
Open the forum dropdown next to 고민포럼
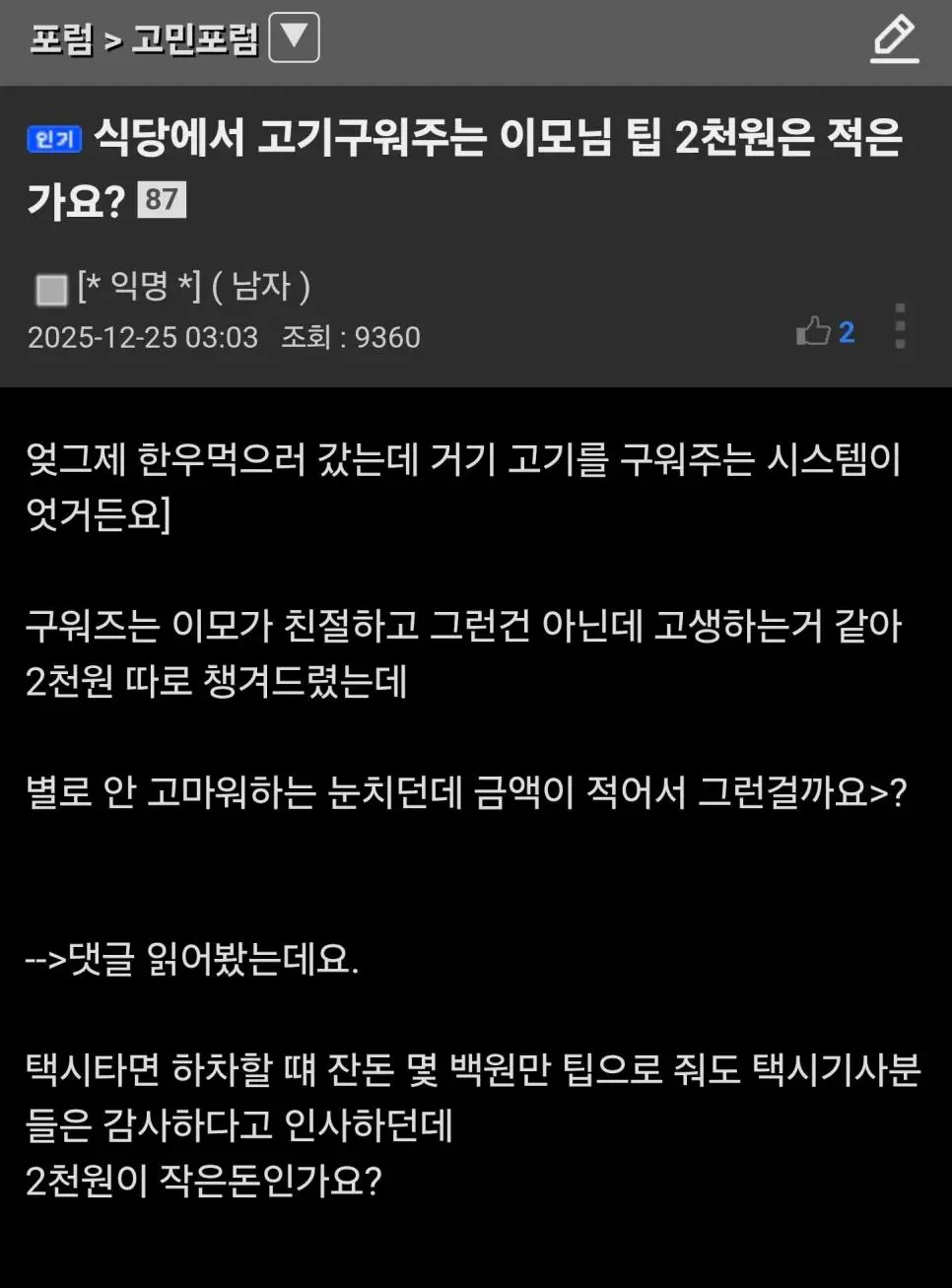tap(294, 37)
